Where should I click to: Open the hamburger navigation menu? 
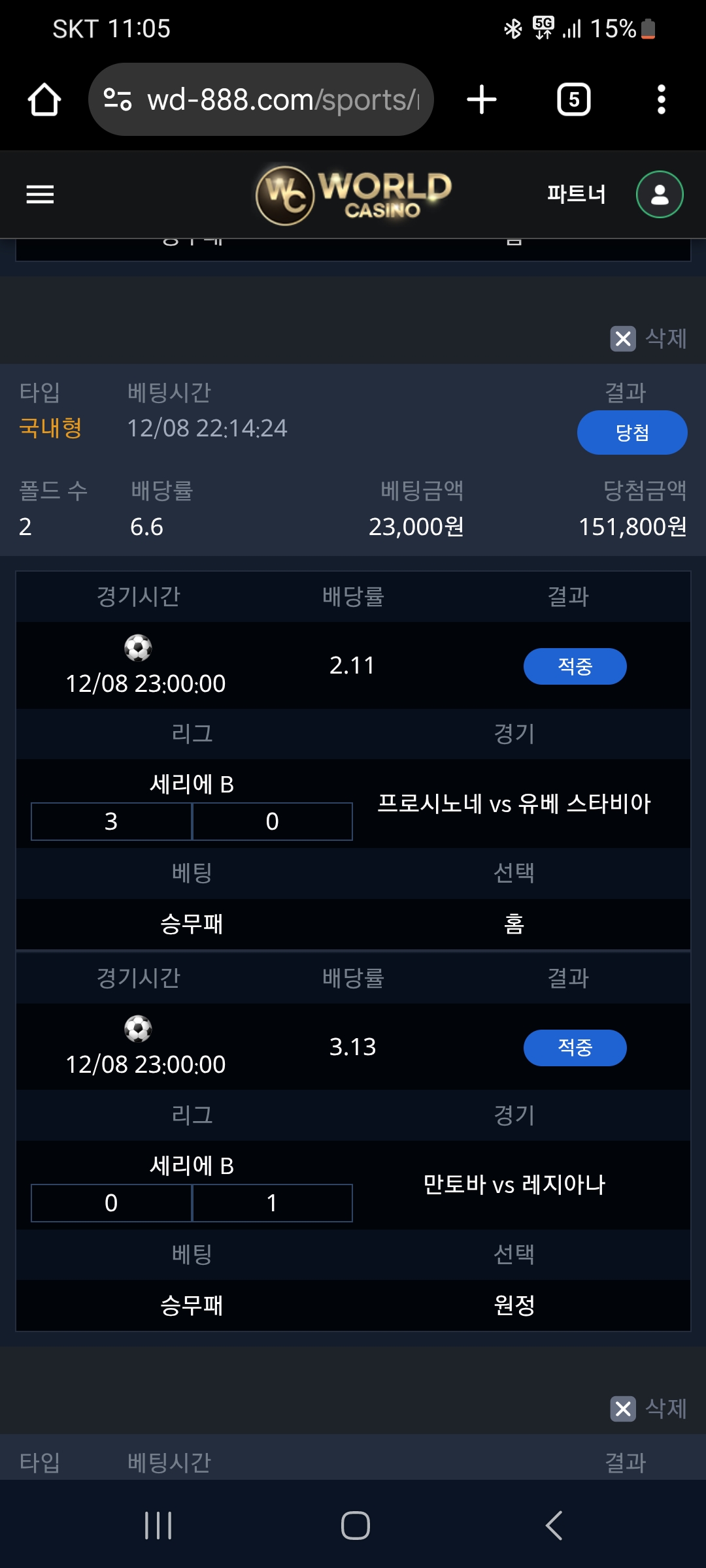[x=39, y=193]
